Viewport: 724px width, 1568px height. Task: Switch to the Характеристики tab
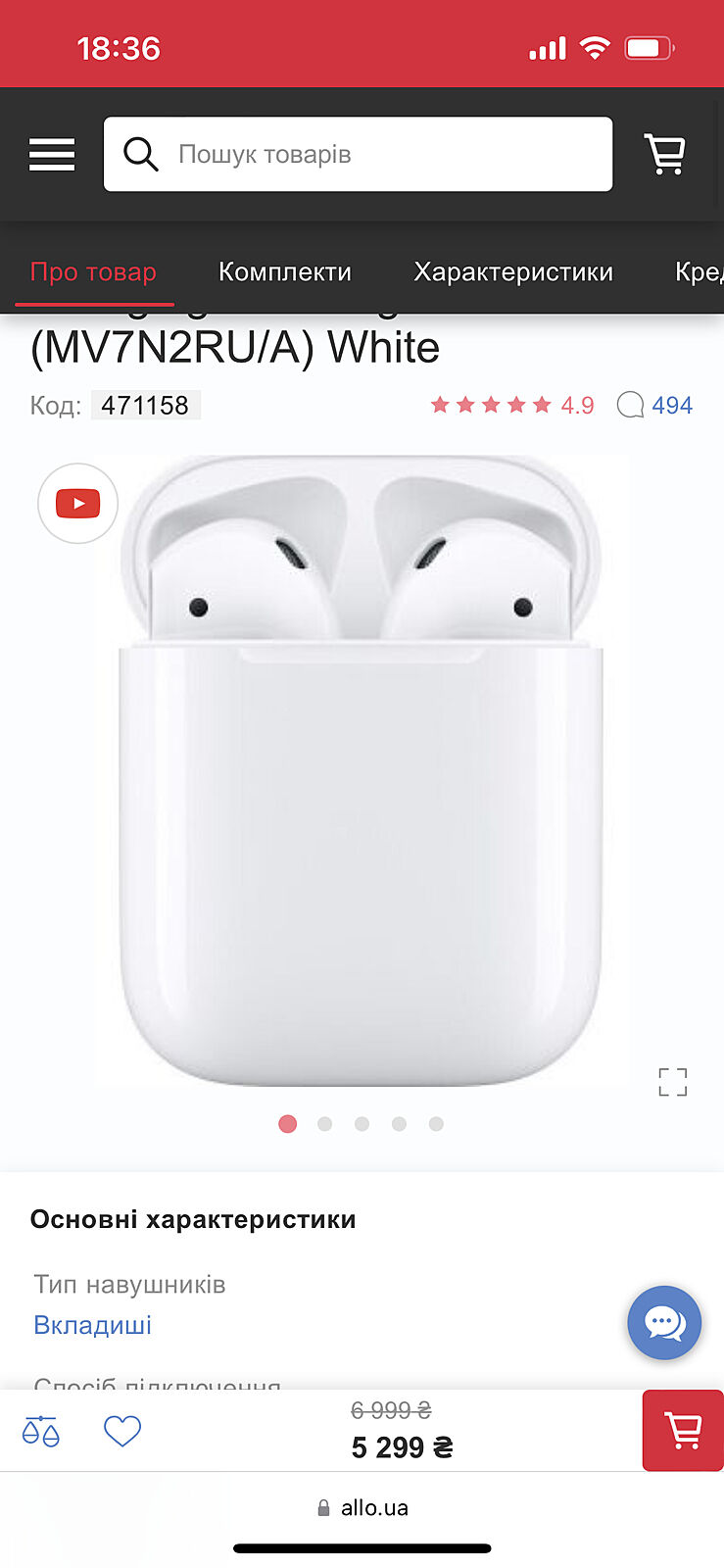(512, 272)
